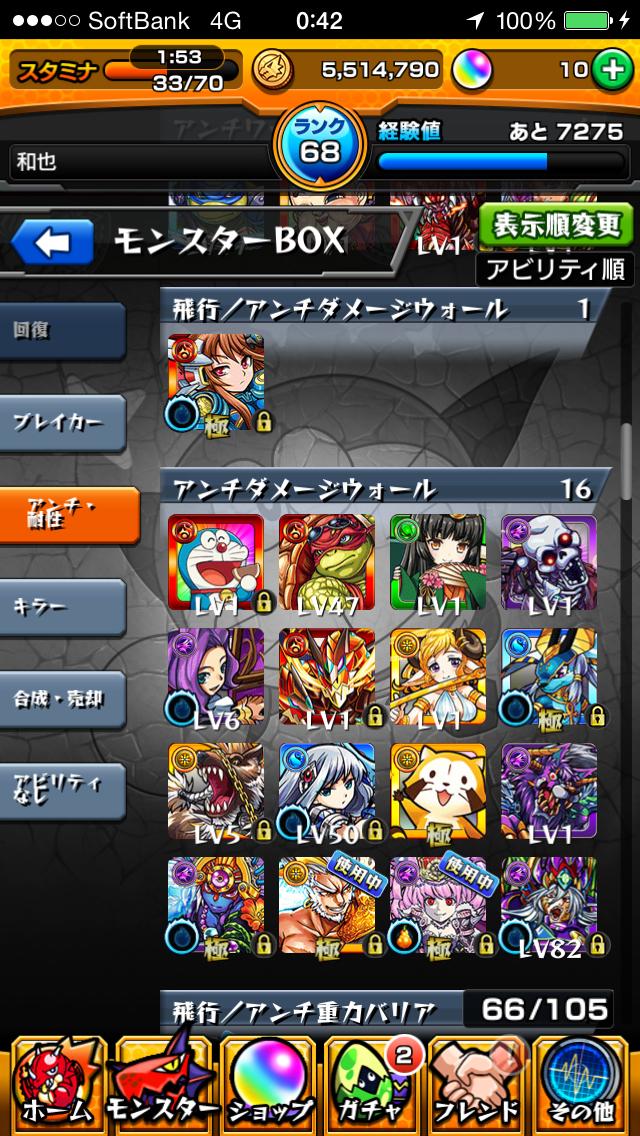
Task: Tap the 表示順変更 sort button
Action: pyautogui.click(x=555, y=225)
